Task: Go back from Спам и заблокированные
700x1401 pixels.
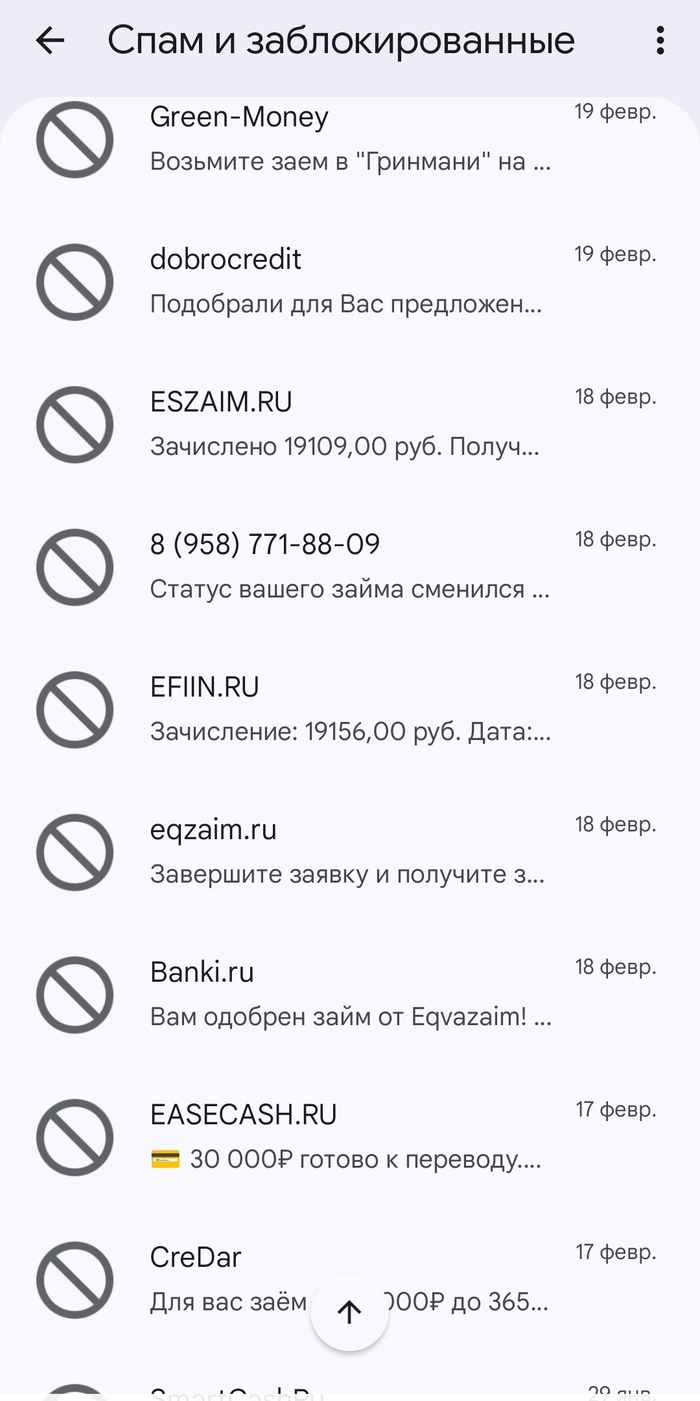Action: 50,40
